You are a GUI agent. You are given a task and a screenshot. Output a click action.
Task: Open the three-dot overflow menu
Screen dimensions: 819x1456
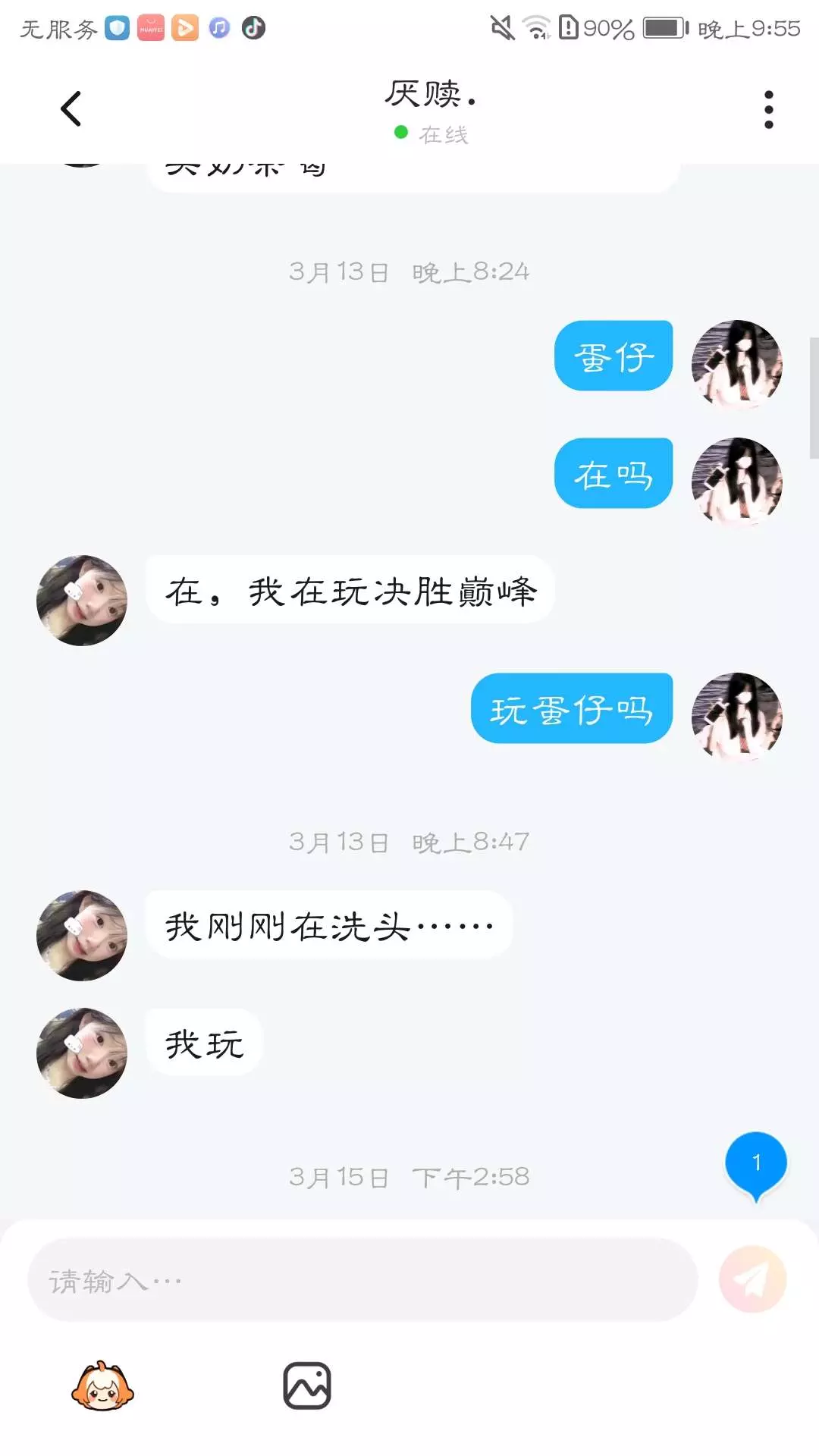tap(768, 110)
